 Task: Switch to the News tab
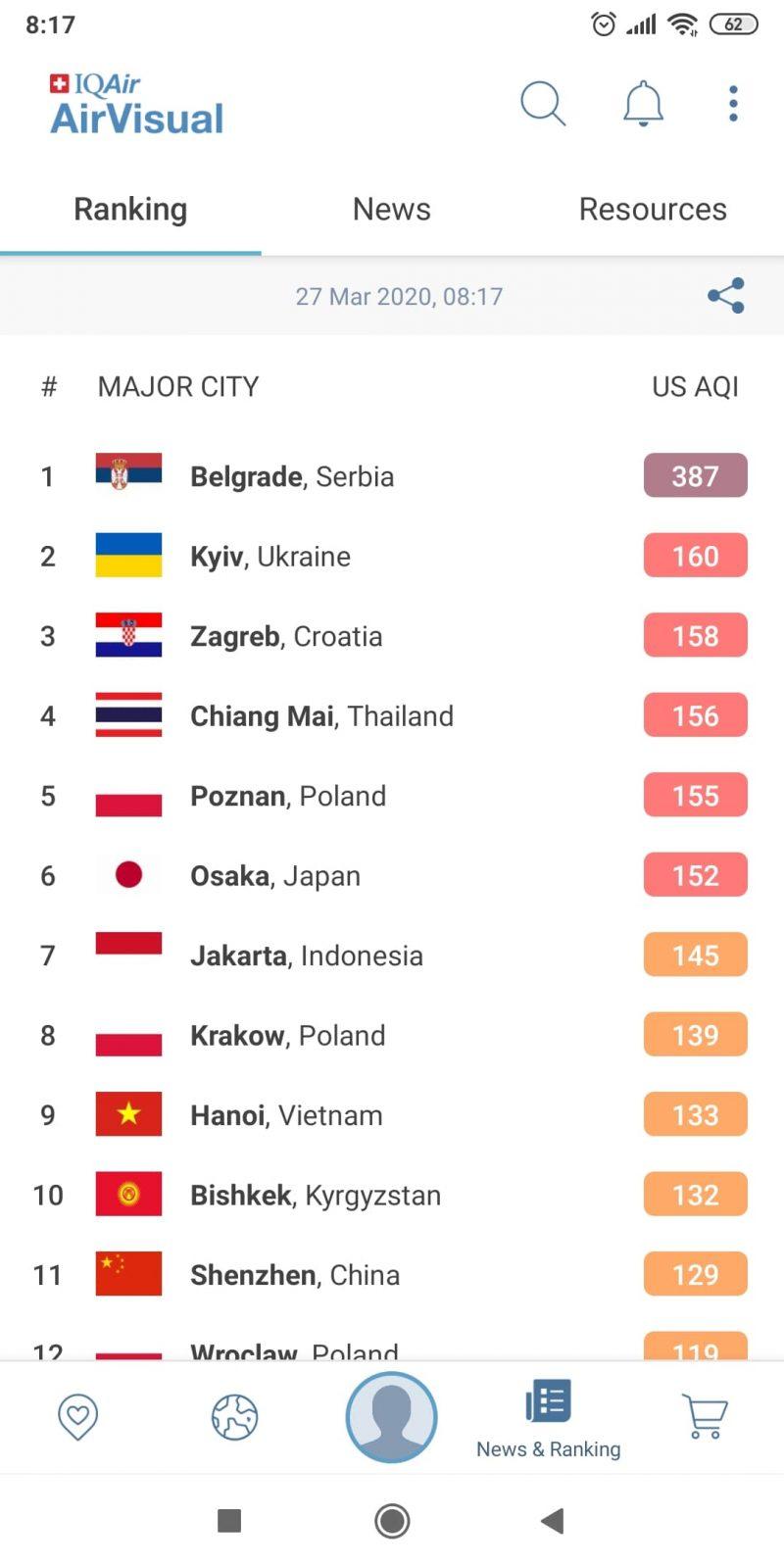click(392, 209)
